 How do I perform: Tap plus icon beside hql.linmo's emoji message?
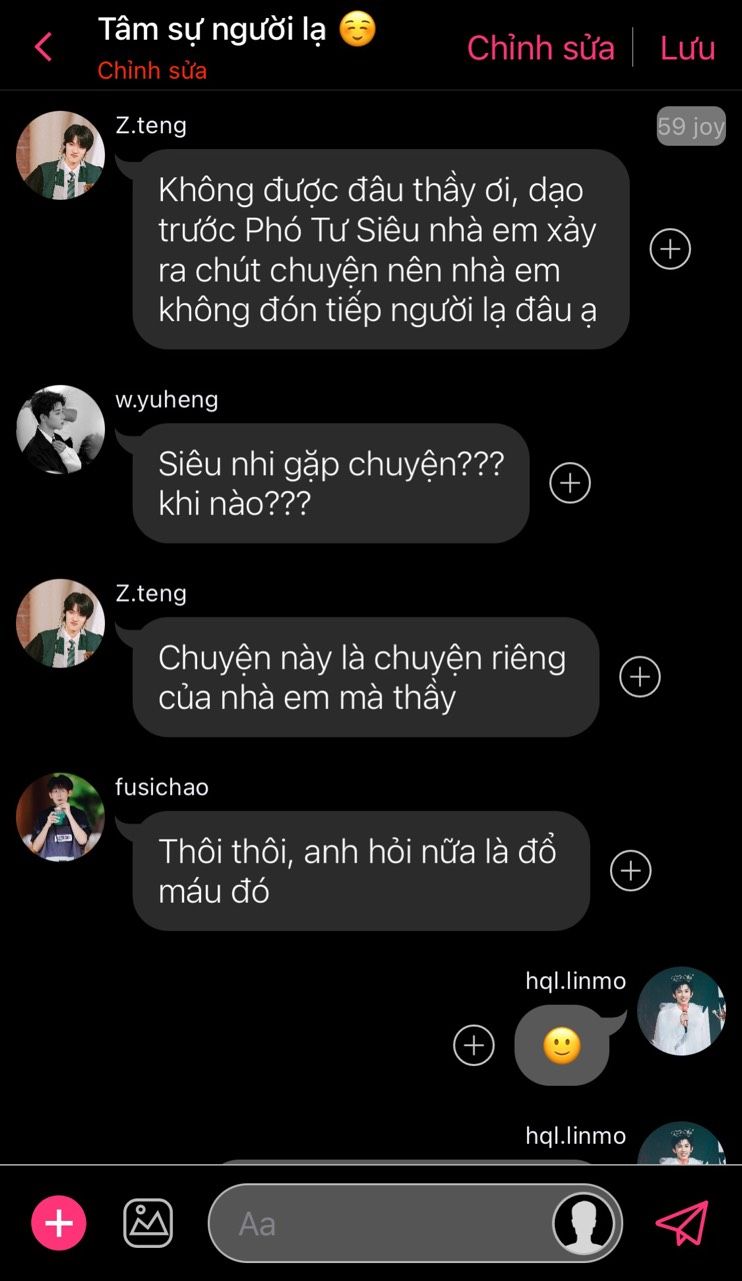click(x=474, y=1045)
